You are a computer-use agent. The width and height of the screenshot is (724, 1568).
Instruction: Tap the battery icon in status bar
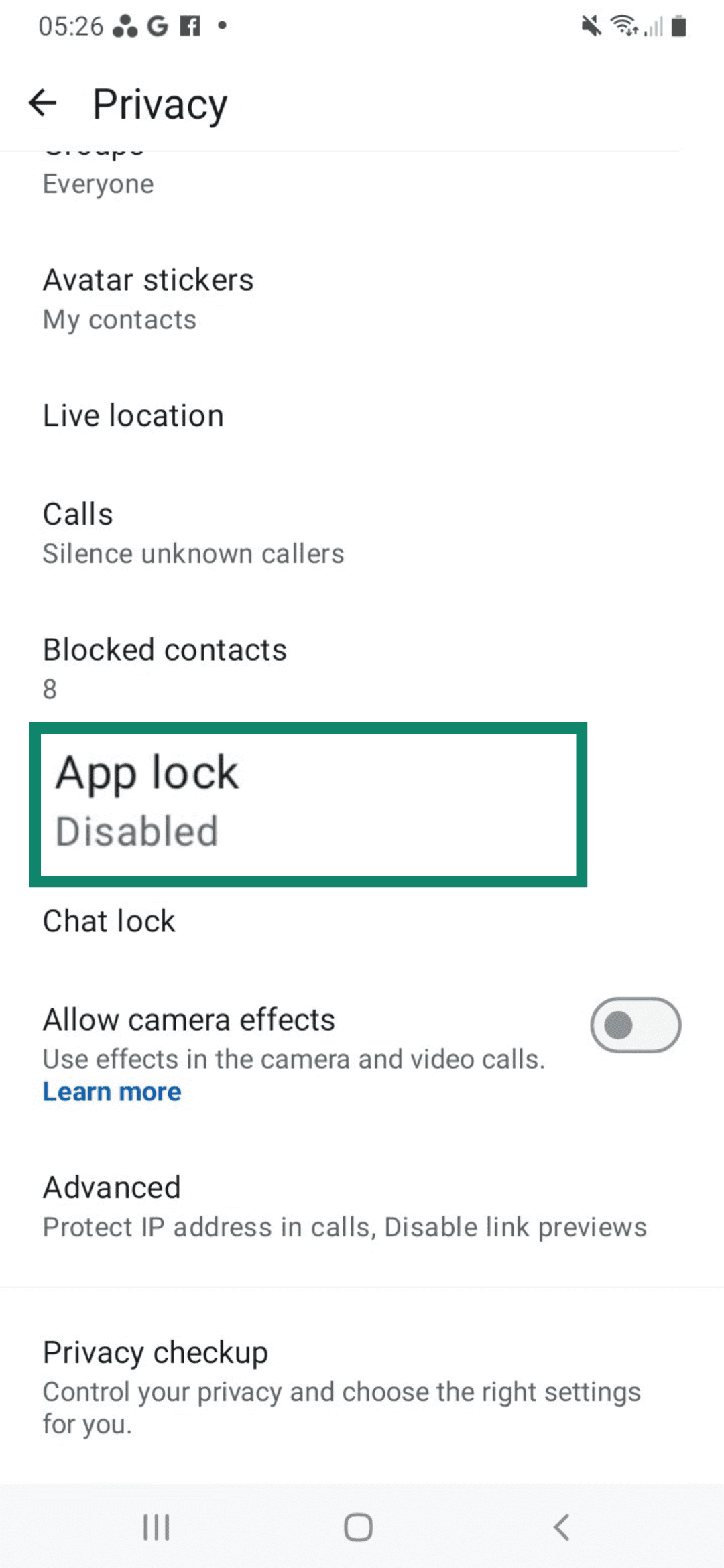(x=678, y=27)
